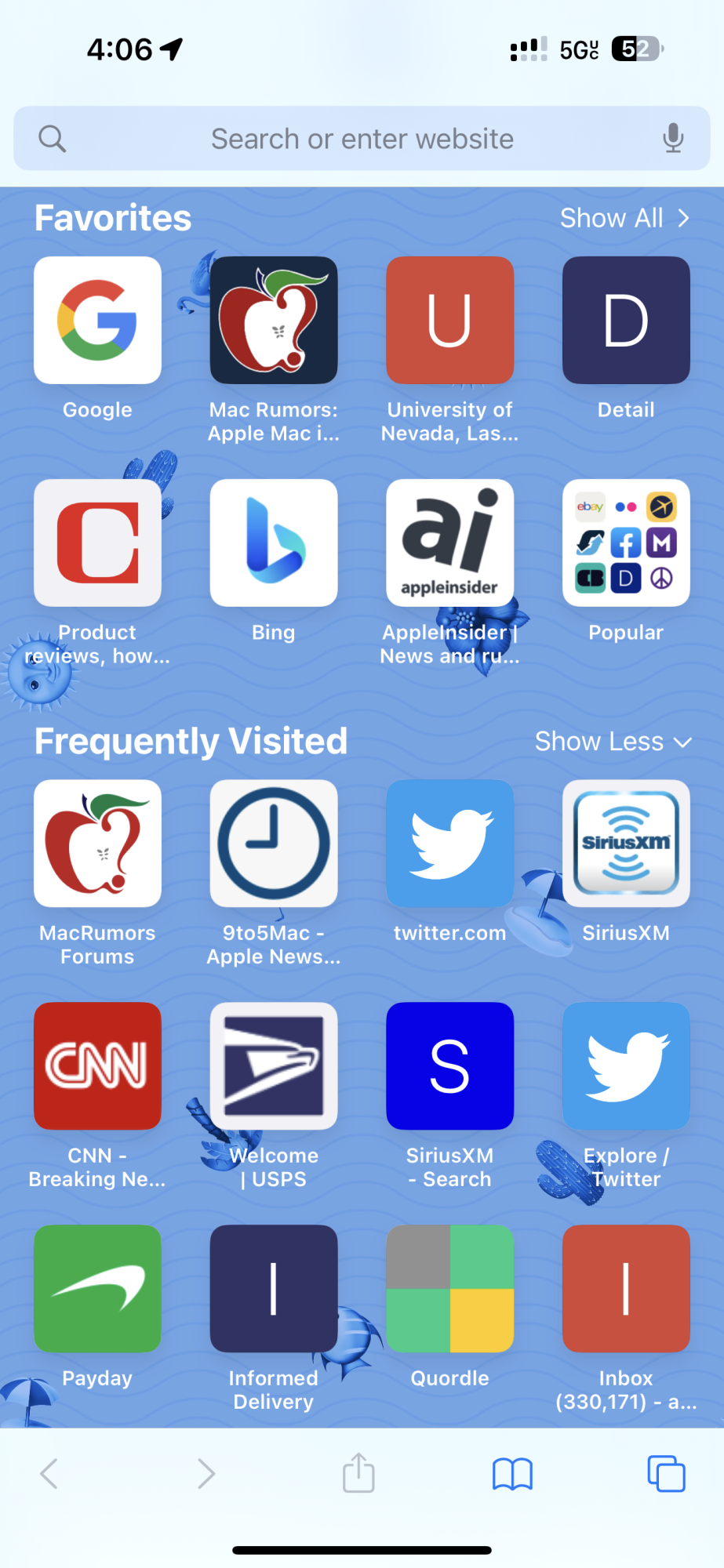Open the twitter.com tile
This screenshot has width=724, height=1568.
449,844
